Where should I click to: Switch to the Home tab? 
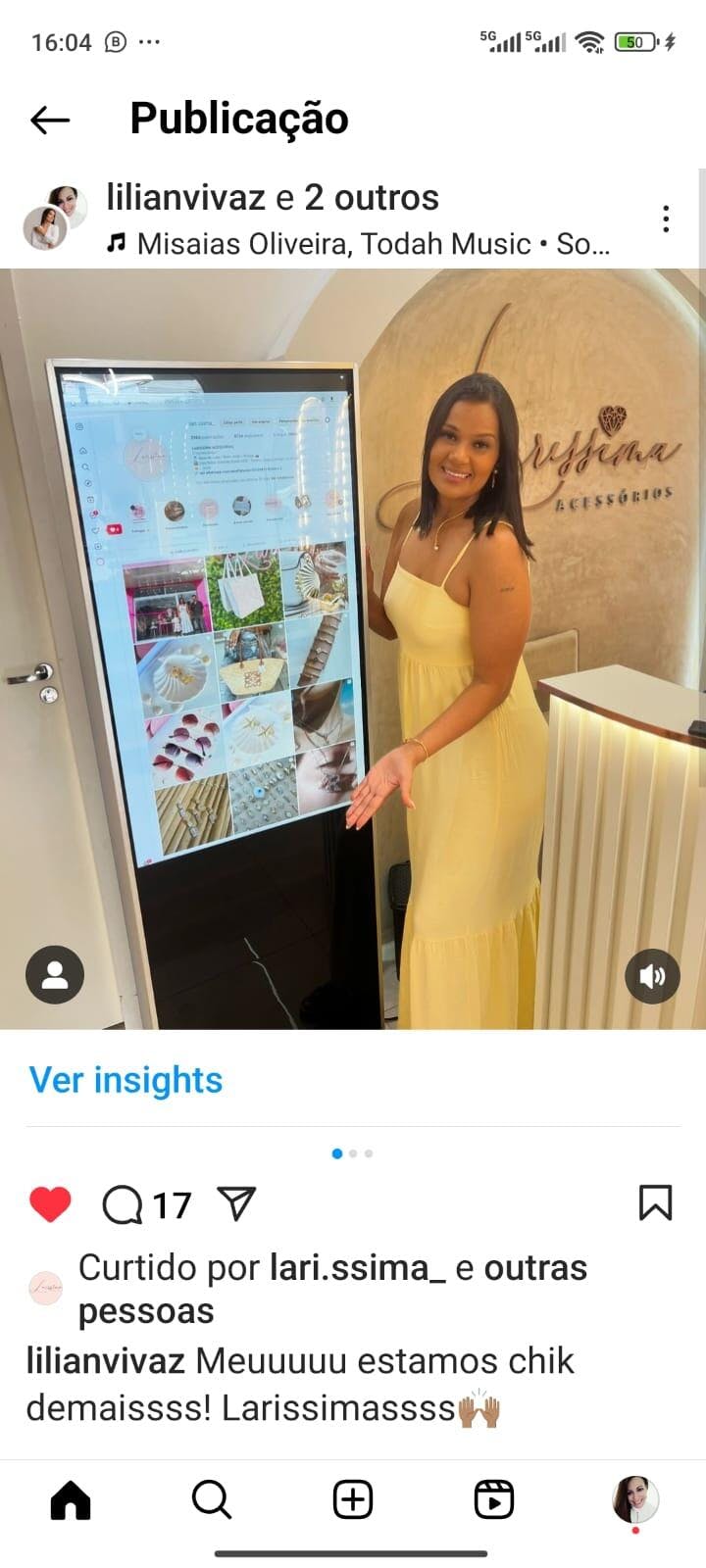tap(71, 1499)
